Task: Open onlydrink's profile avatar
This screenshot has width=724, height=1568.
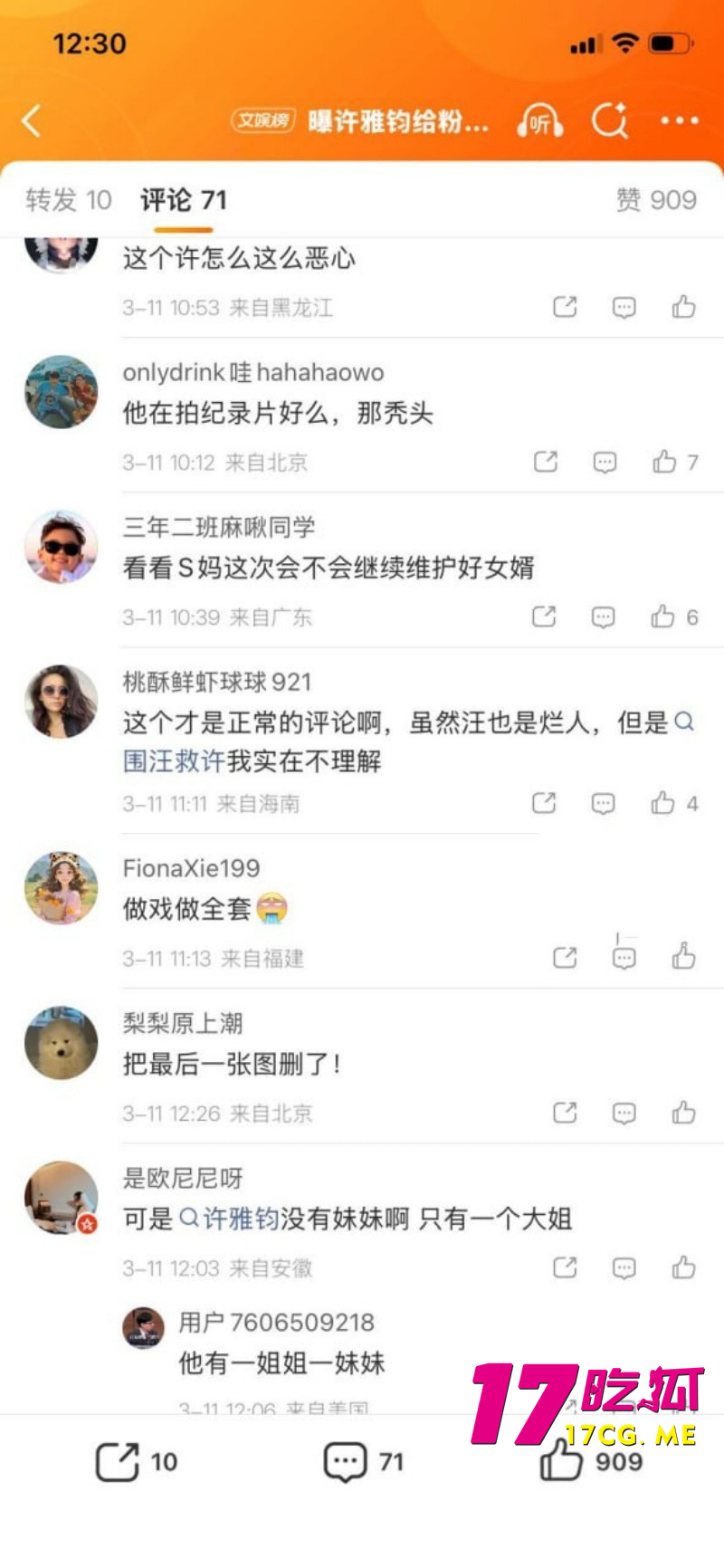Action: pyautogui.click(x=61, y=390)
